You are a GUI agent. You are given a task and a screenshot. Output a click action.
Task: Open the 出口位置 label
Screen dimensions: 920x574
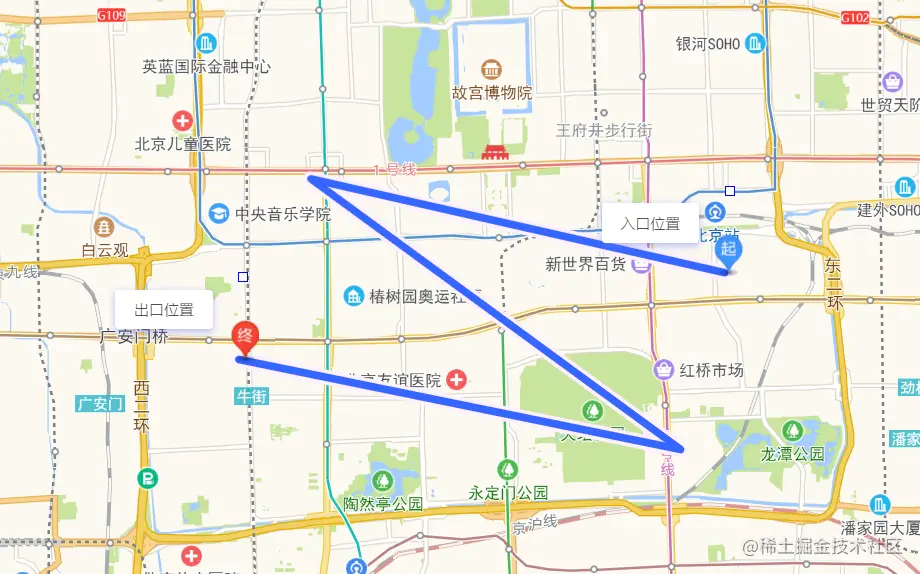pos(165,310)
